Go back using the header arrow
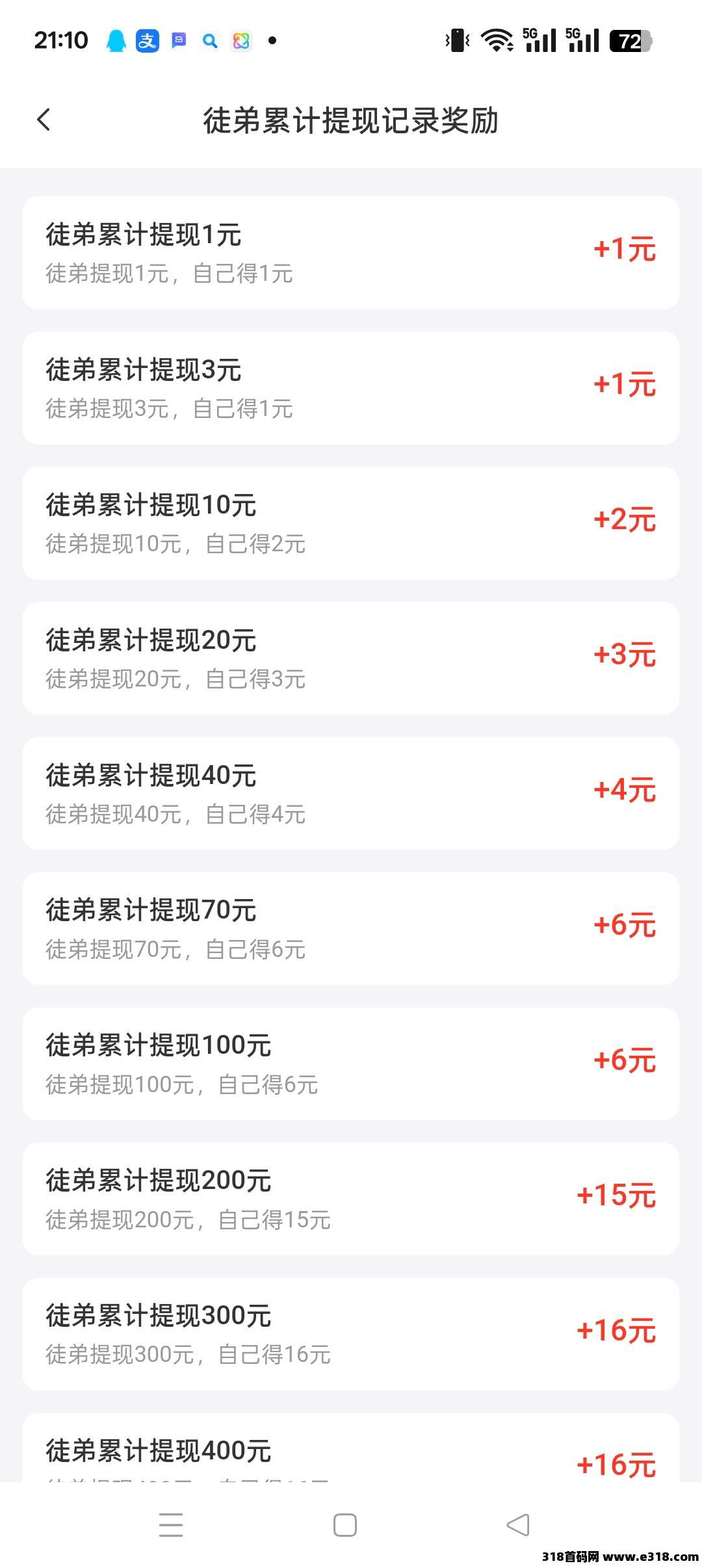 44,120
